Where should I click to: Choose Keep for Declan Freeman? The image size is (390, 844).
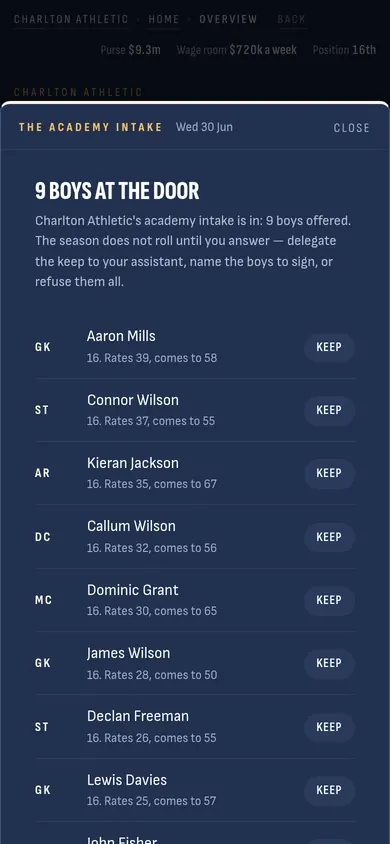coord(329,727)
